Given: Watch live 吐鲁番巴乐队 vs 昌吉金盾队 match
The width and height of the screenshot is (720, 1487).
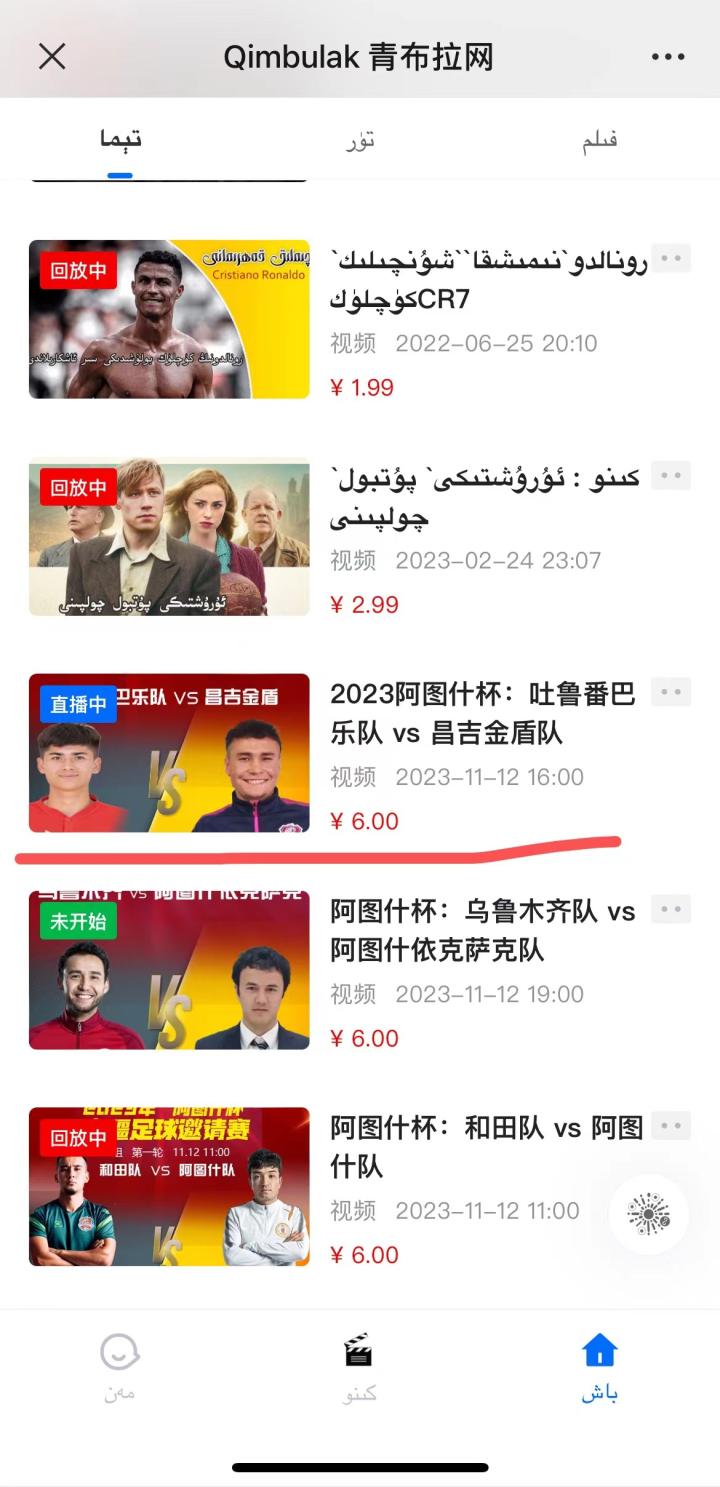Looking at the screenshot, I should click(169, 753).
